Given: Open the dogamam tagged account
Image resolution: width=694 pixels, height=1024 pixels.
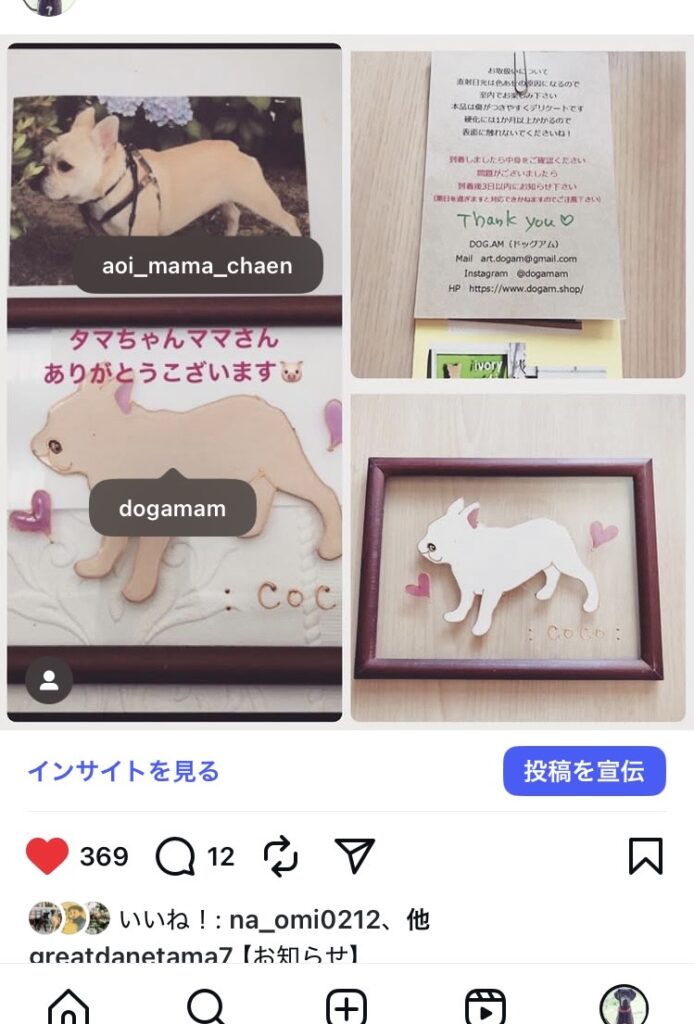Looking at the screenshot, I should [x=172, y=508].
